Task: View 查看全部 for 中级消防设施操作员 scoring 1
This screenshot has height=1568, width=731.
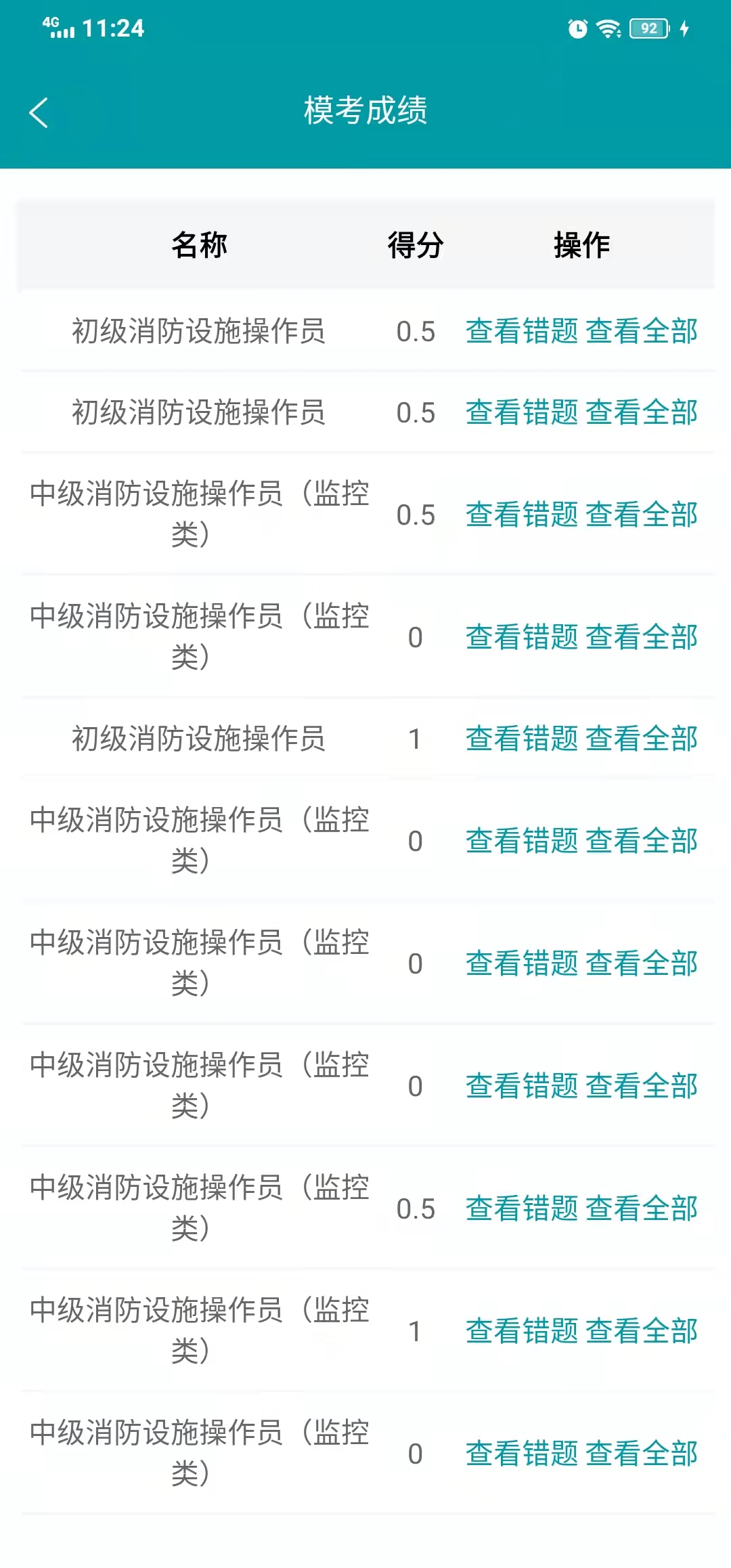Action: 642,1331
